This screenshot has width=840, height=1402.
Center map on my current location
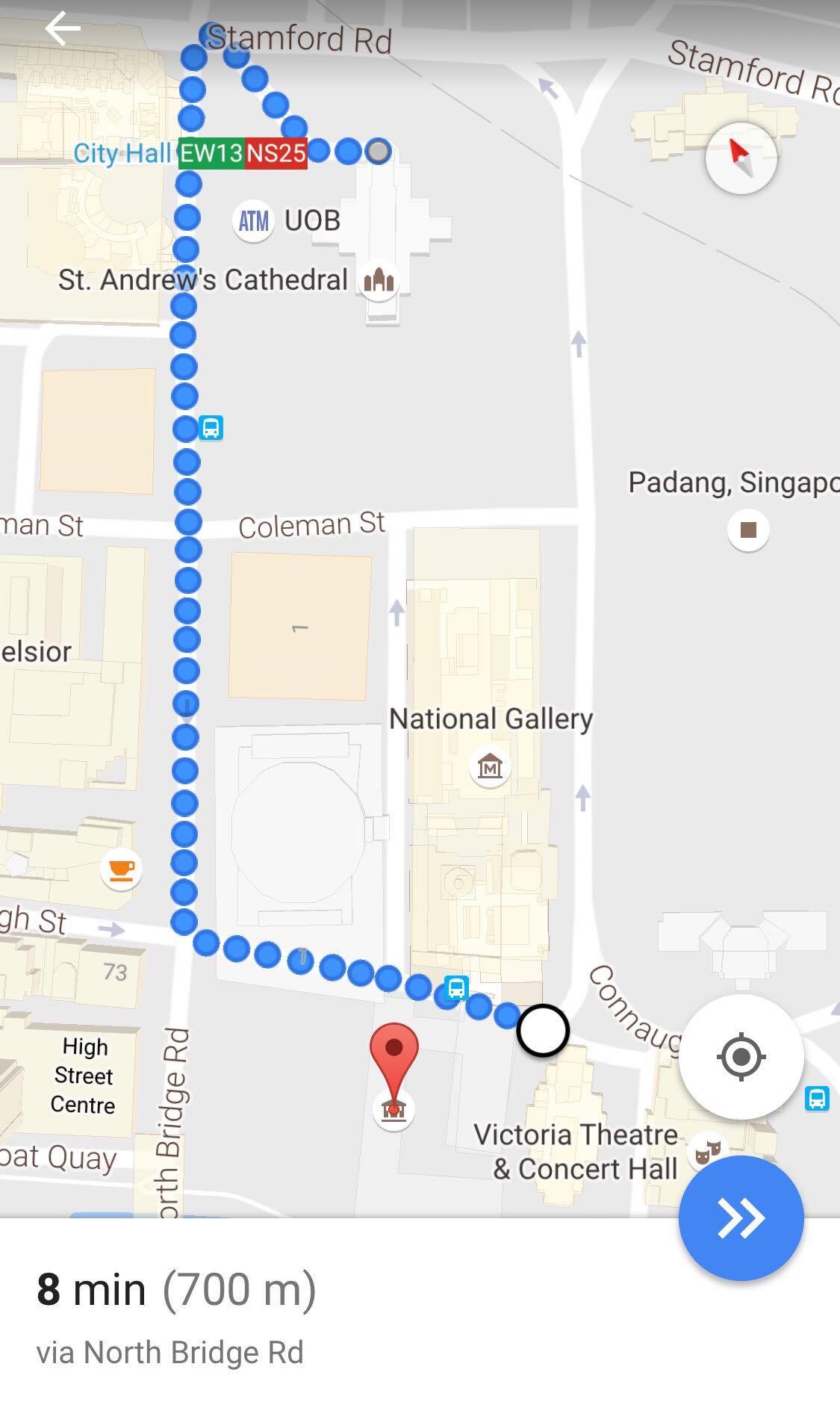tap(741, 1056)
